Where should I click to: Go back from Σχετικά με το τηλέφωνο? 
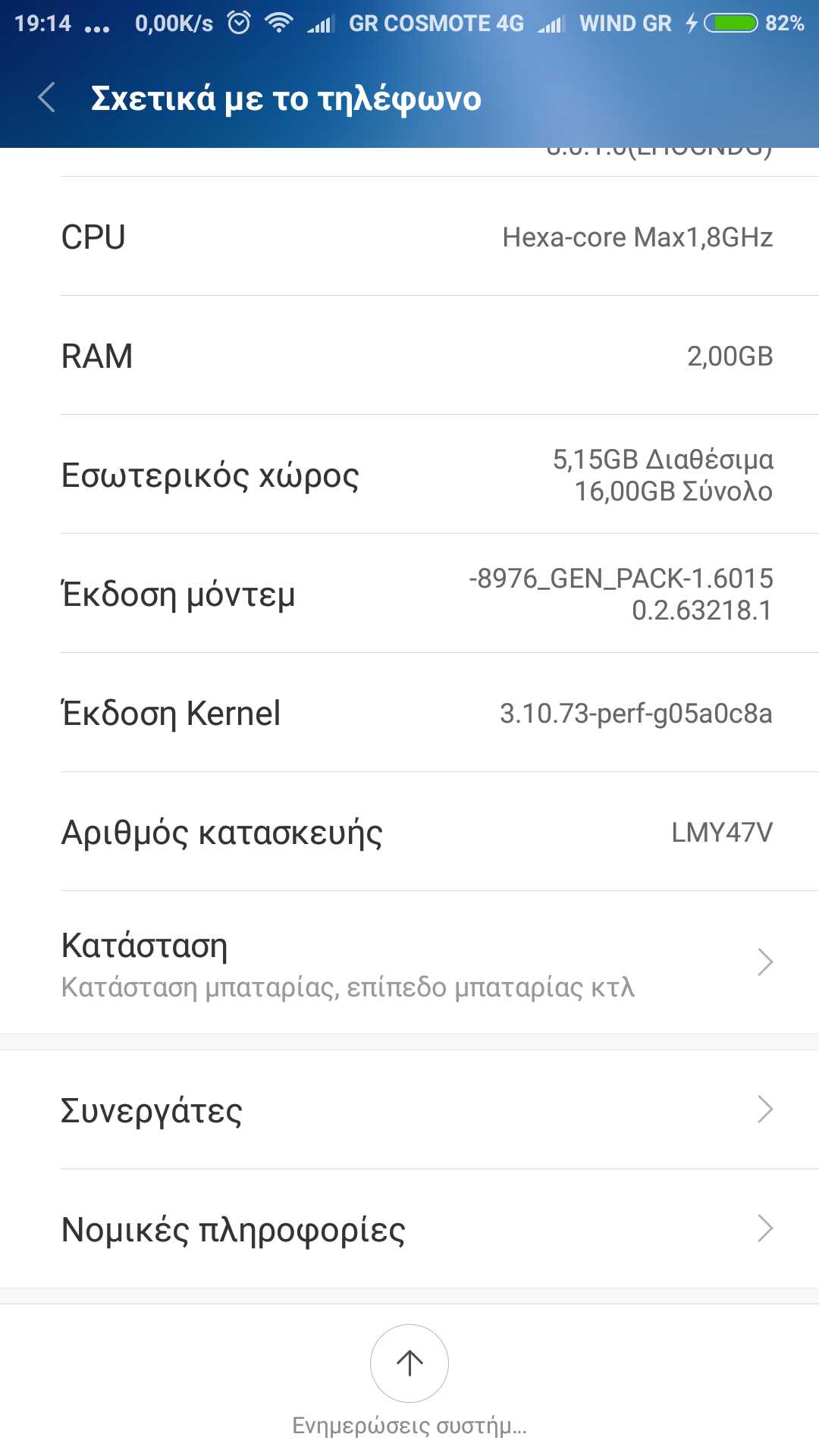47,98
